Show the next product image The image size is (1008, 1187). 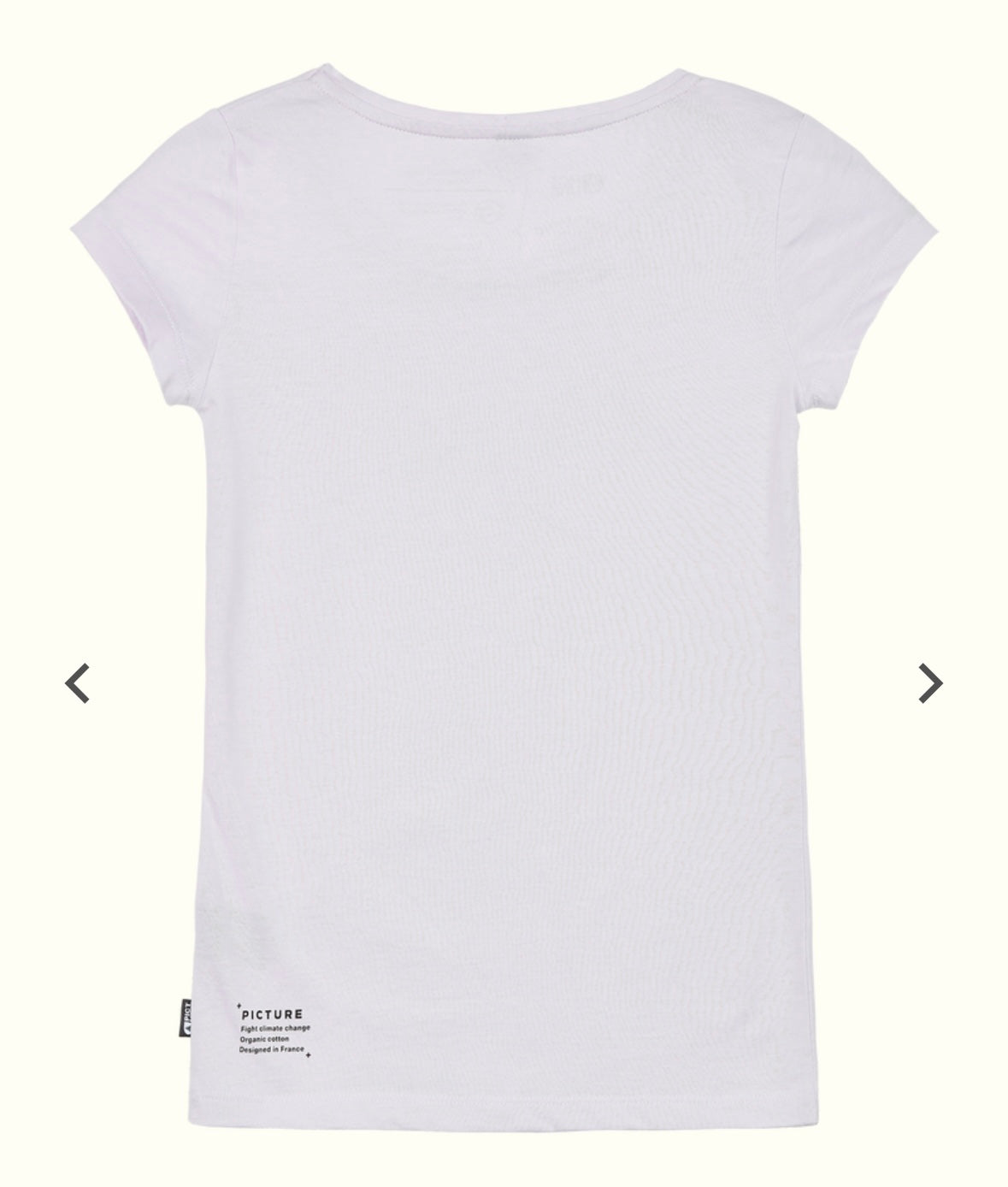pos(929,683)
